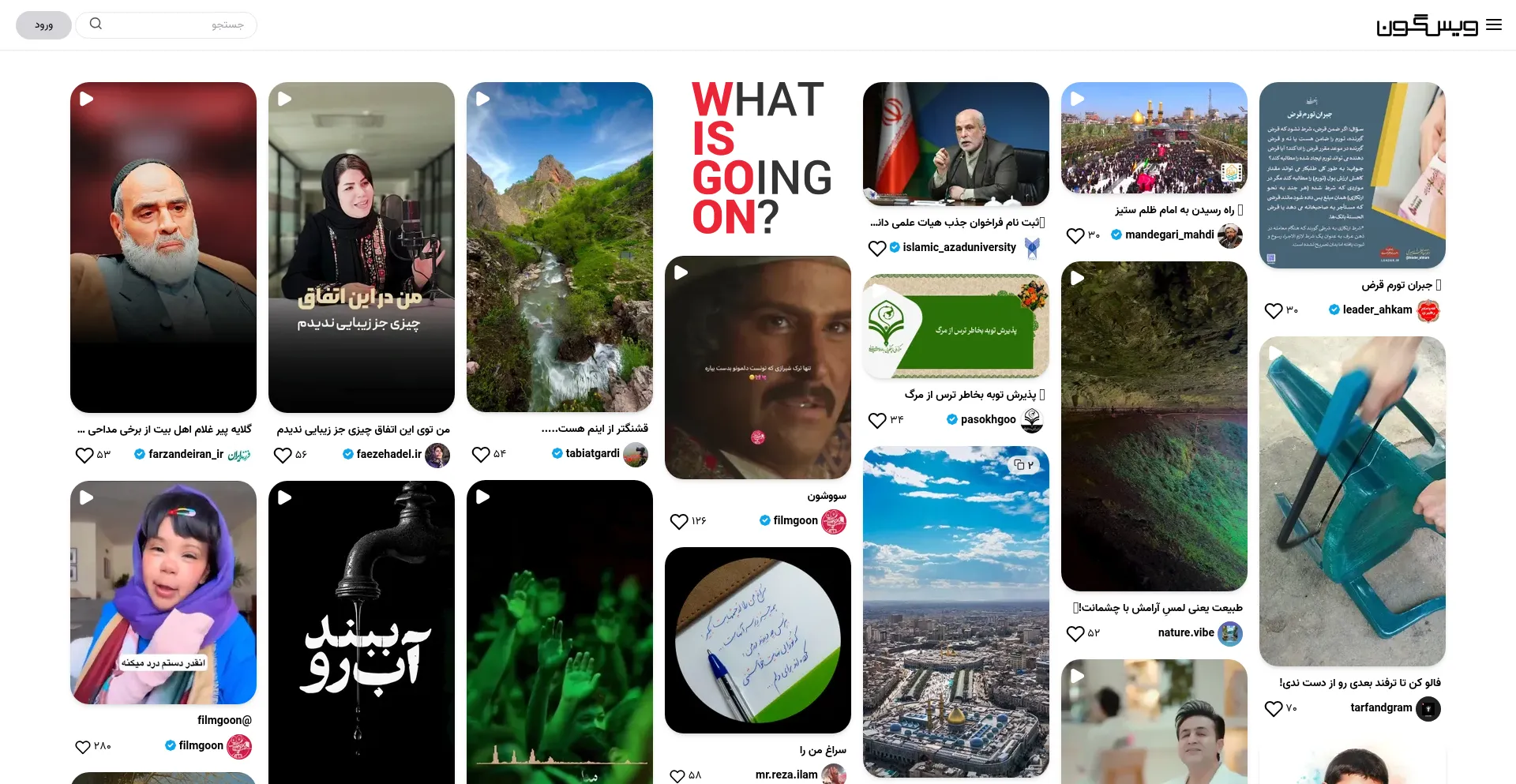Screen dimensions: 1516x784
Task: Open the river valley nature video
Action: coord(559,246)
